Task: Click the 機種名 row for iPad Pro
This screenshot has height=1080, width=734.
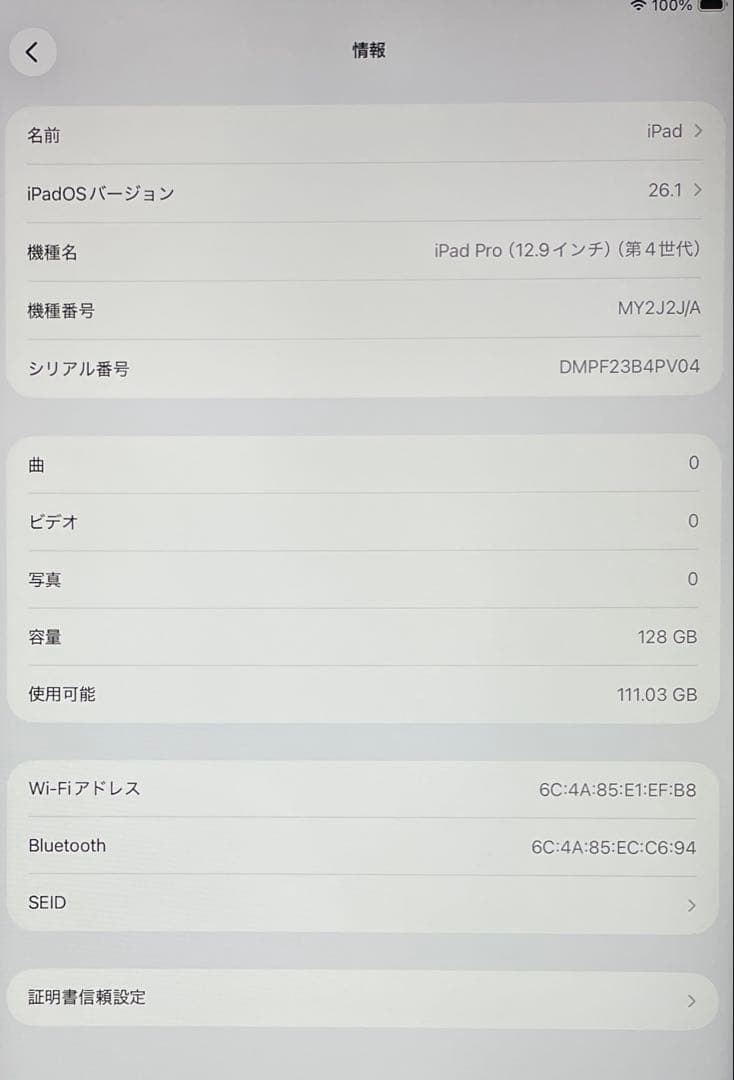Action: pos(367,251)
